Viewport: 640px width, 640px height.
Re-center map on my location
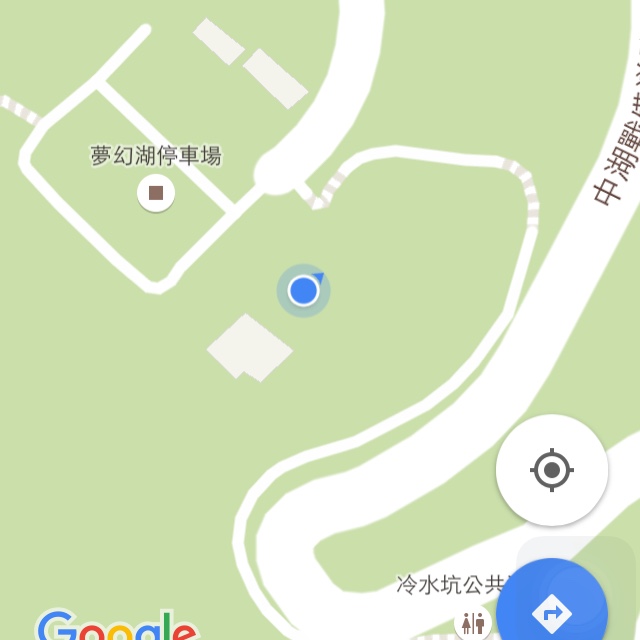tap(552, 470)
